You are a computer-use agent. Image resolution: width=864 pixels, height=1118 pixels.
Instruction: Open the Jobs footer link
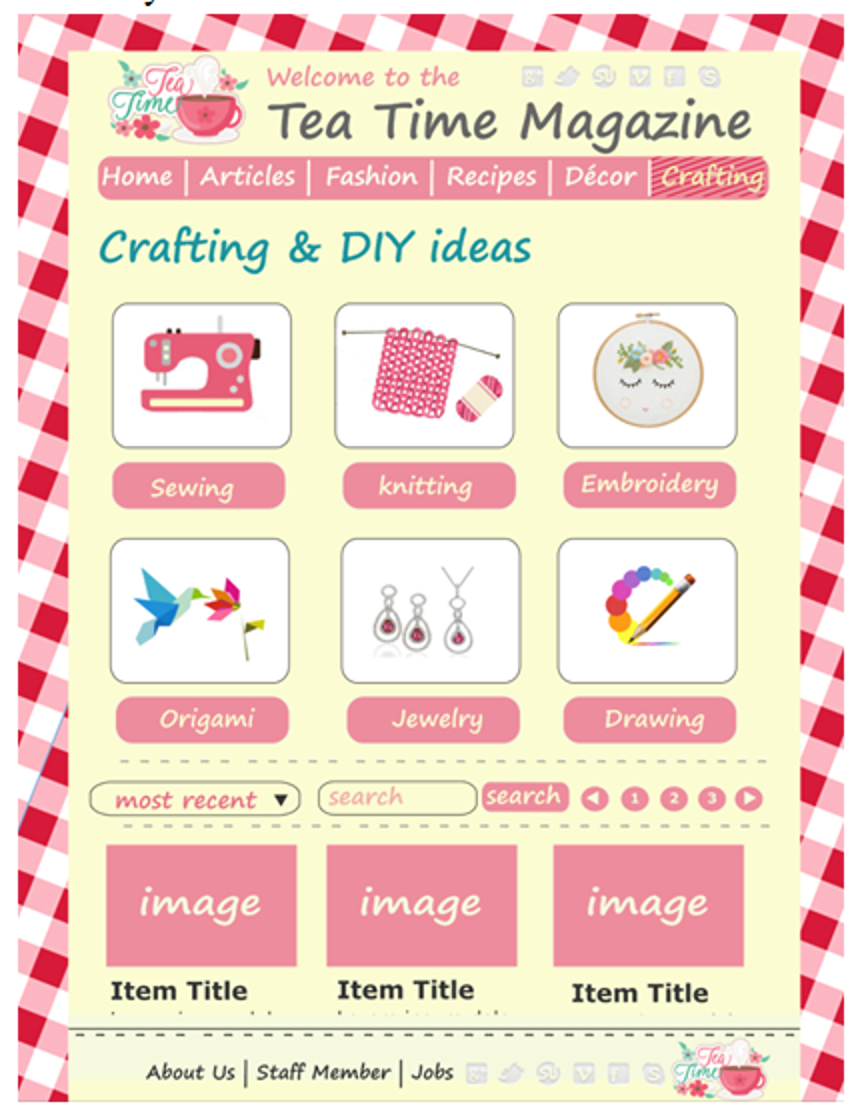pyautogui.click(x=432, y=1073)
